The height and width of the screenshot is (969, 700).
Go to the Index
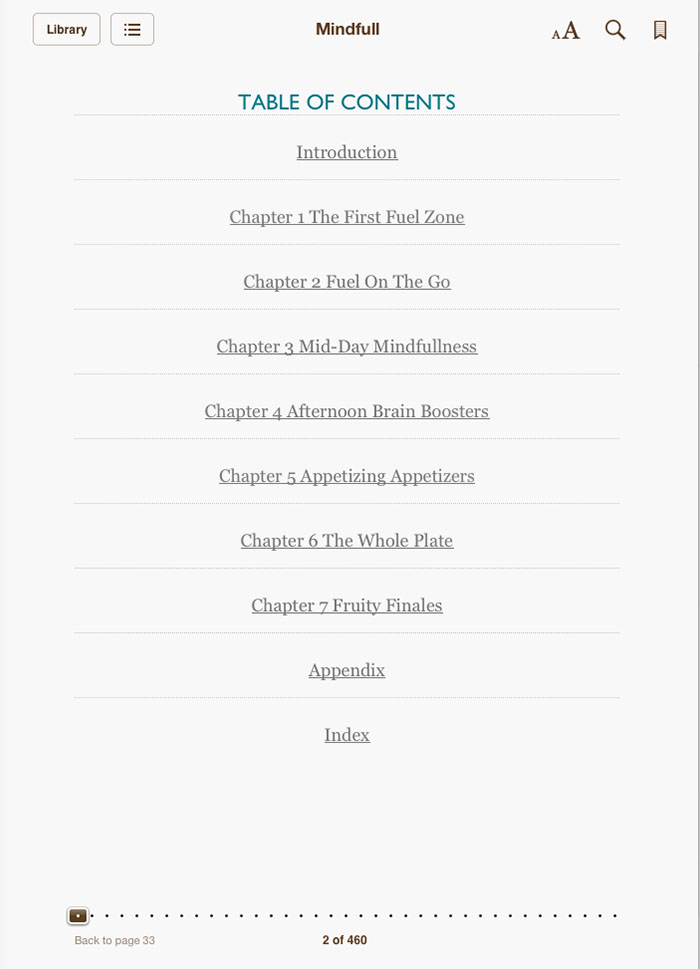pos(347,735)
